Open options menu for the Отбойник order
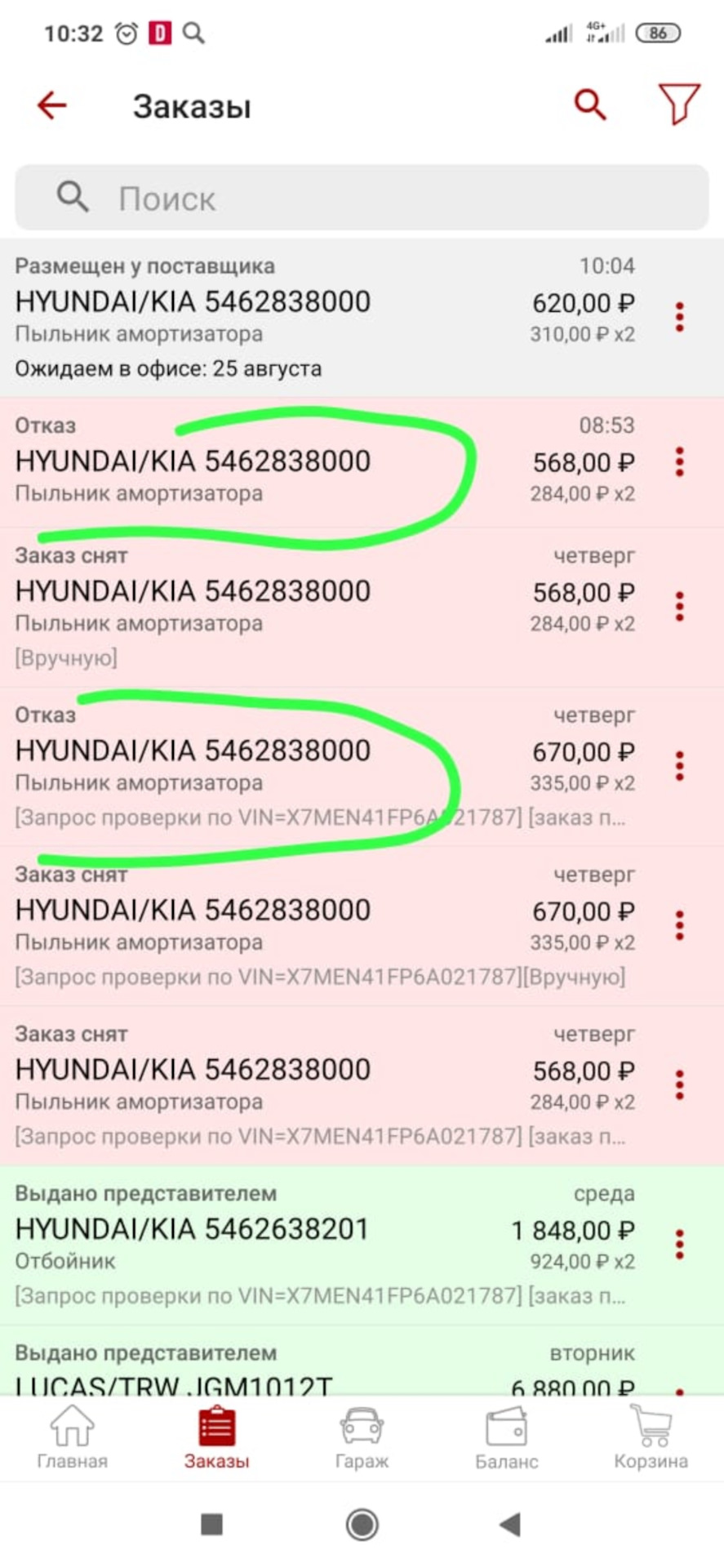Image resolution: width=724 pixels, height=1568 pixels. [x=679, y=1244]
